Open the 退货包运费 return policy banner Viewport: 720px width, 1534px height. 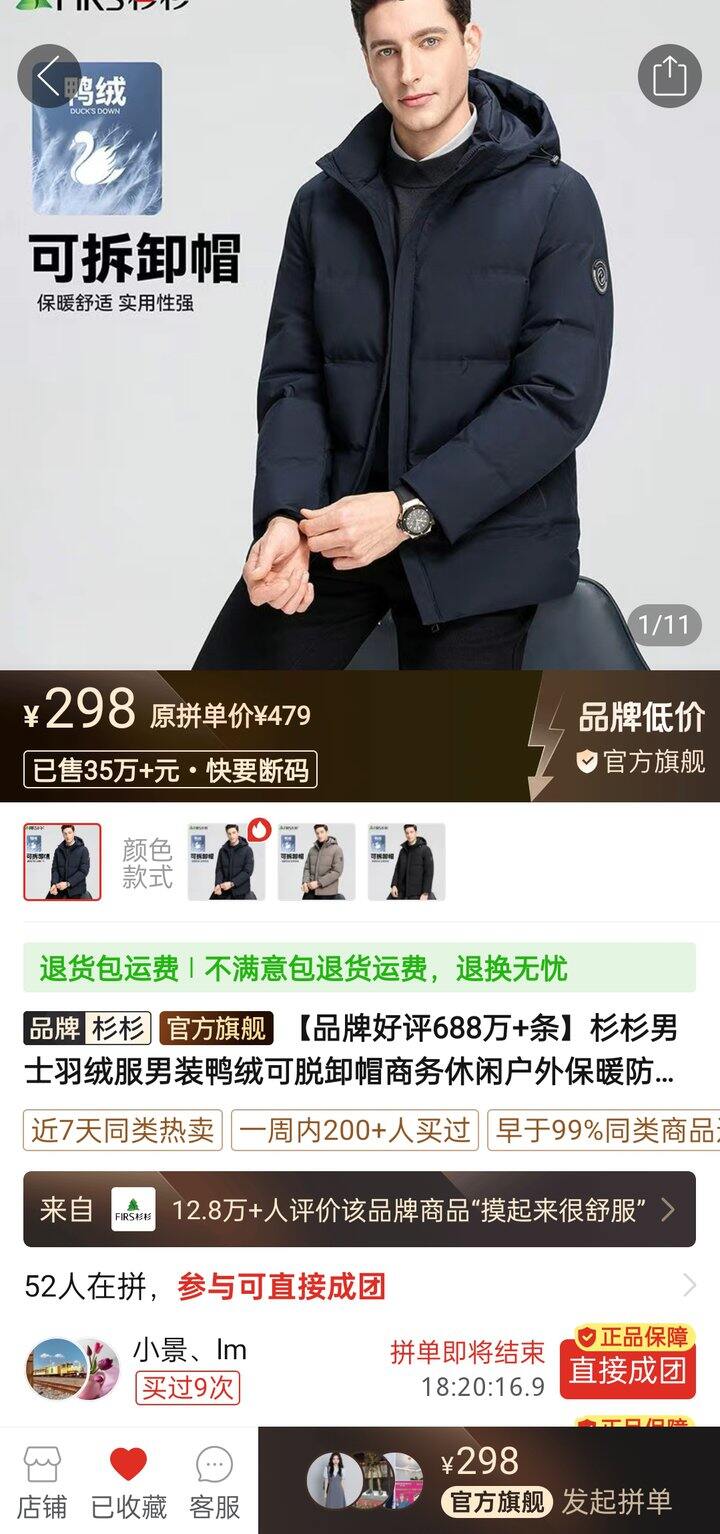tap(359, 968)
